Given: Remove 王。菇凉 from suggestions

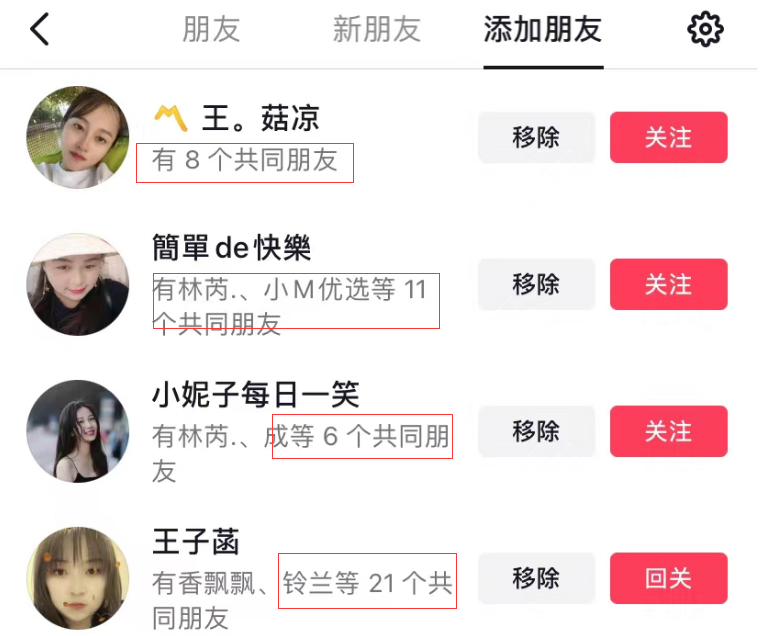Looking at the screenshot, I should (x=536, y=137).
